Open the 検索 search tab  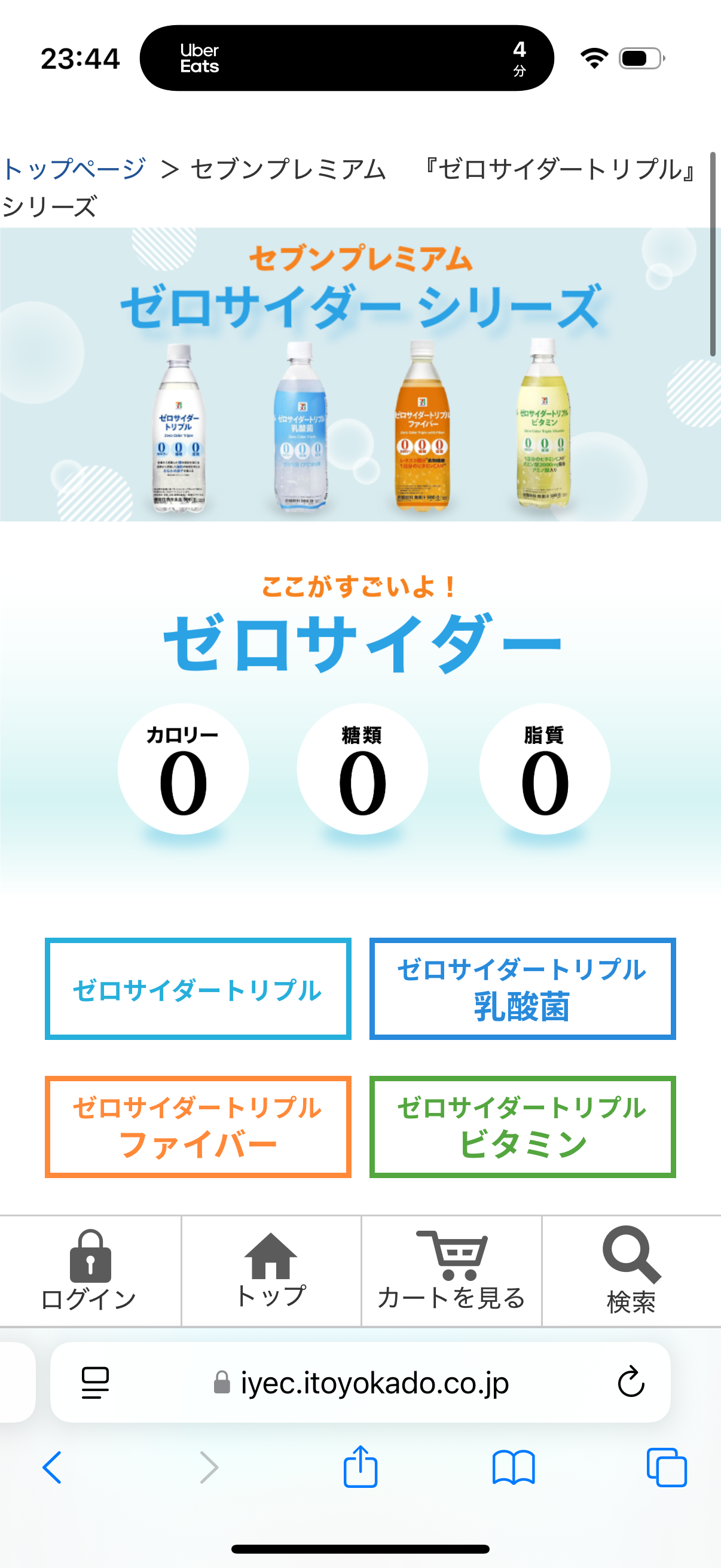point(631,1271)
